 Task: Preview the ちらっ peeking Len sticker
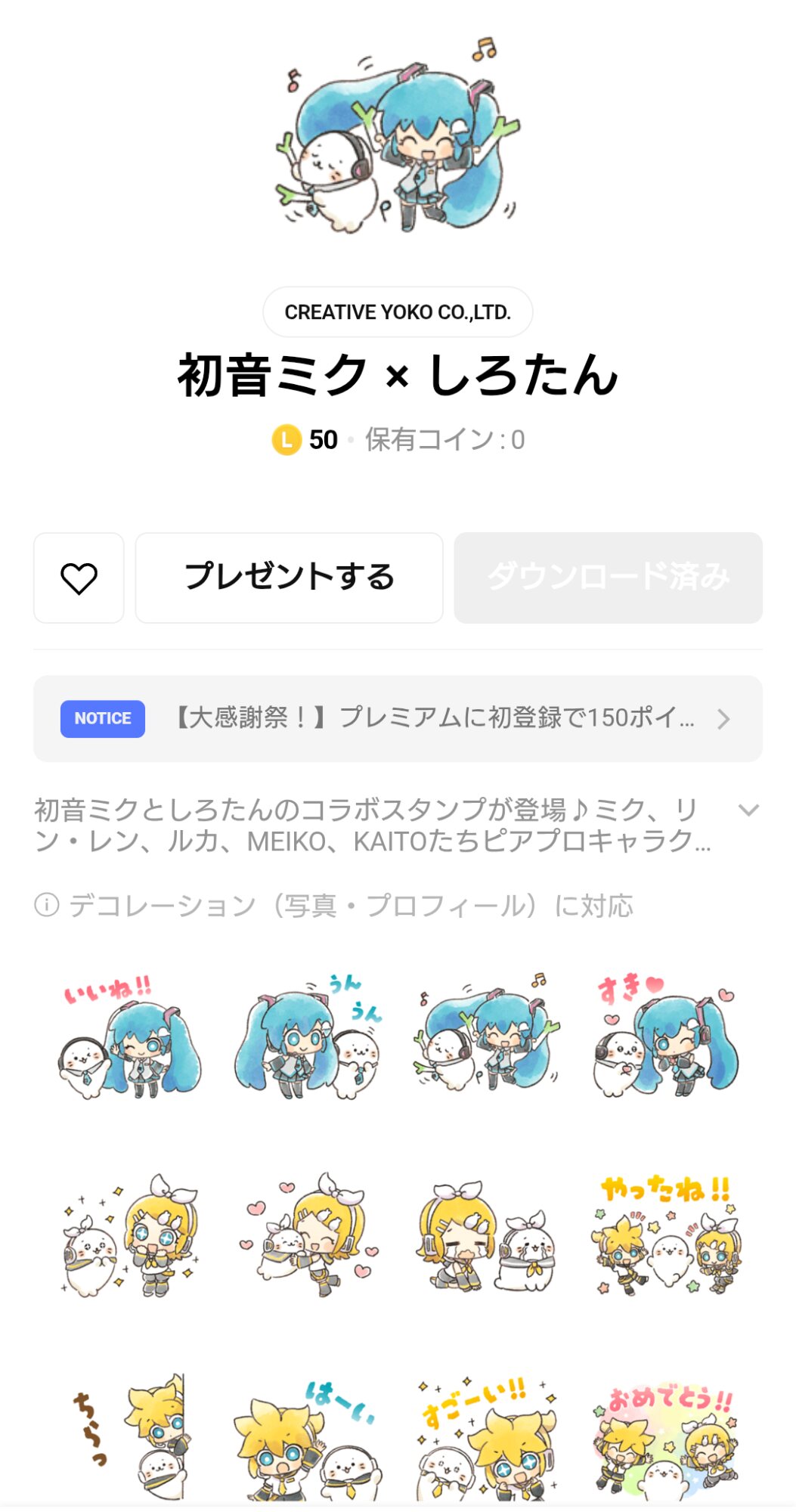[x=130, y=1436]
